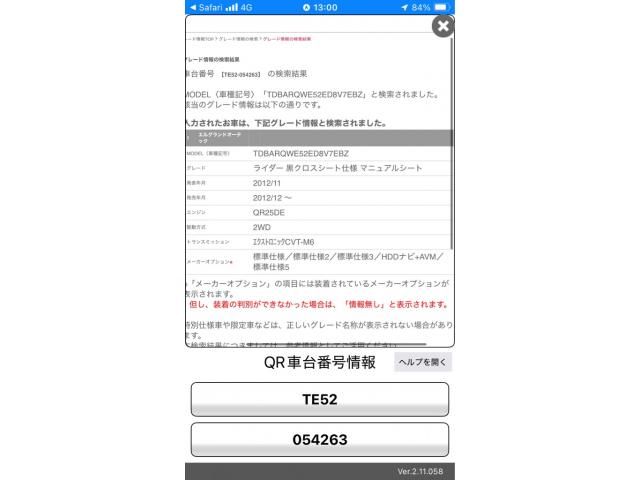Close the grade information popup
This screenshot has width=640, height=480.
pos(443,26)
